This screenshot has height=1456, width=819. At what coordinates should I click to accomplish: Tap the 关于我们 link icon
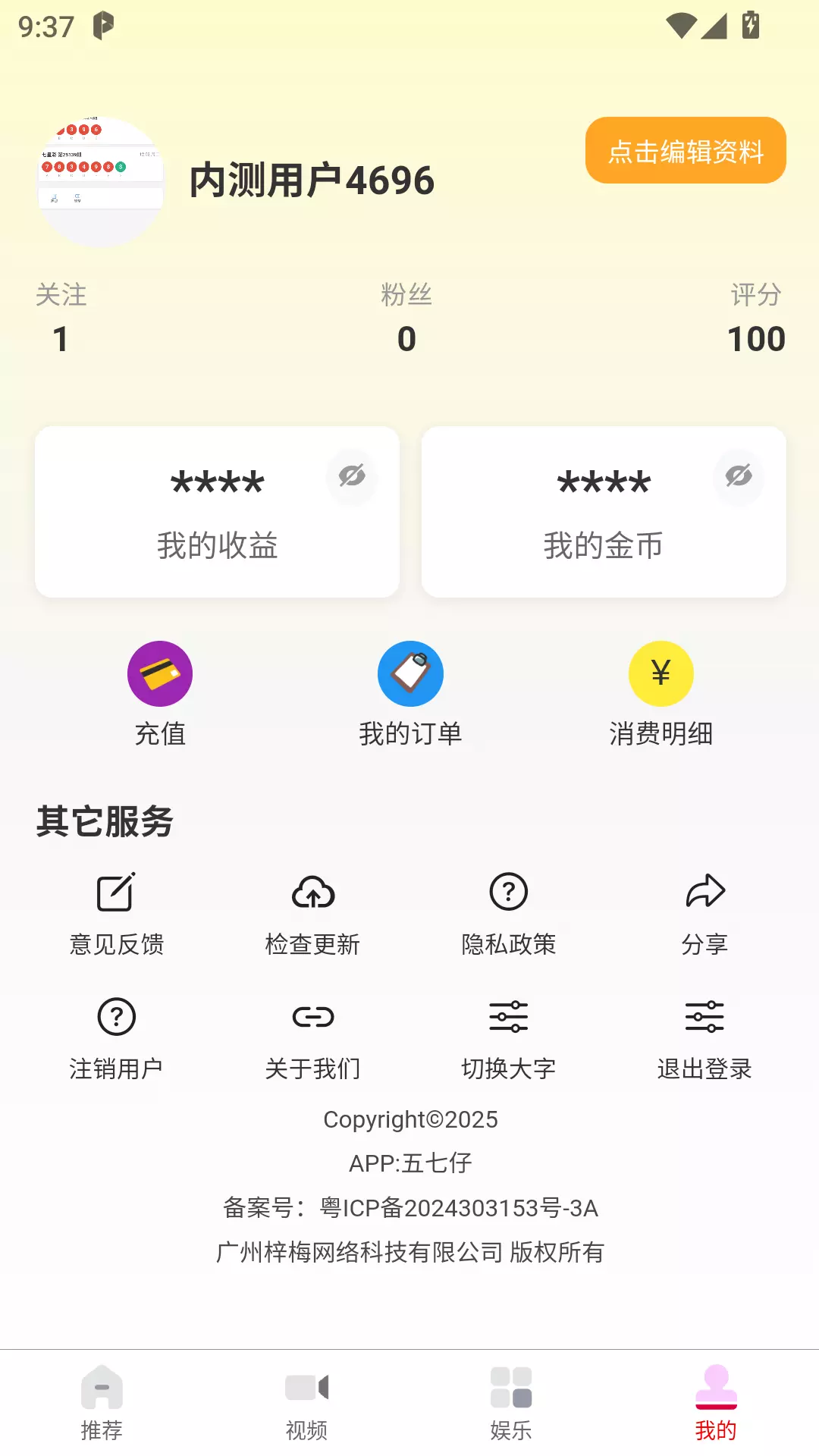pyautogui.click(x=312, y=1016)
